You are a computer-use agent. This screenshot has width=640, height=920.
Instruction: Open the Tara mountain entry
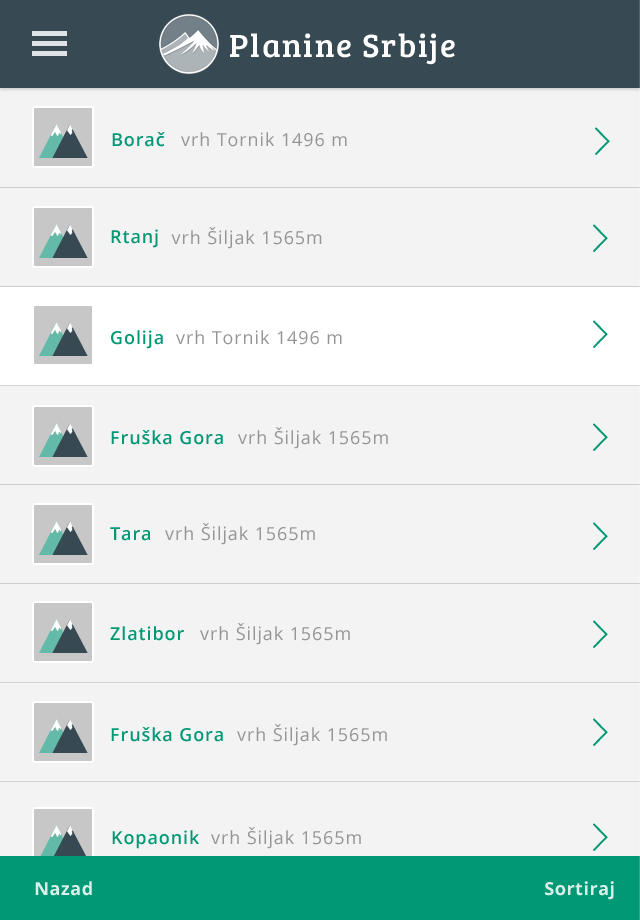click(x=320, y=534)
